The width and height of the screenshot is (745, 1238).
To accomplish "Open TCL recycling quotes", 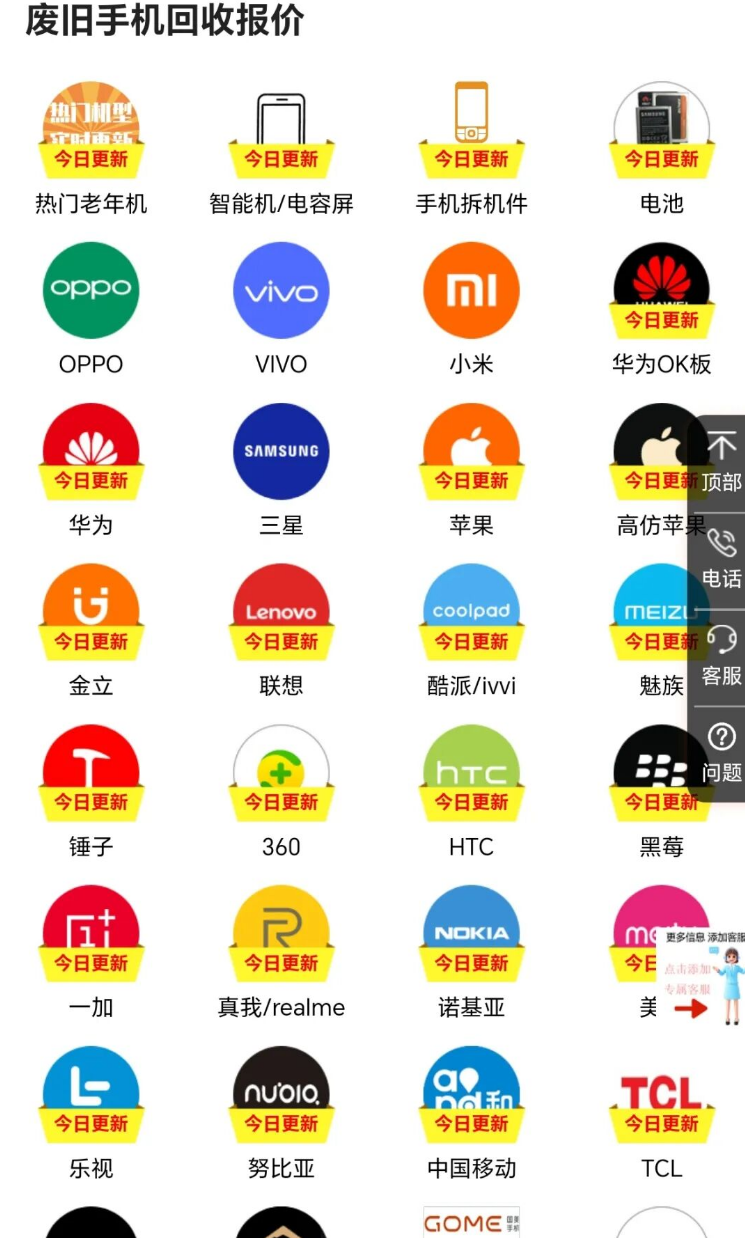I will [x=660, y=1093].
